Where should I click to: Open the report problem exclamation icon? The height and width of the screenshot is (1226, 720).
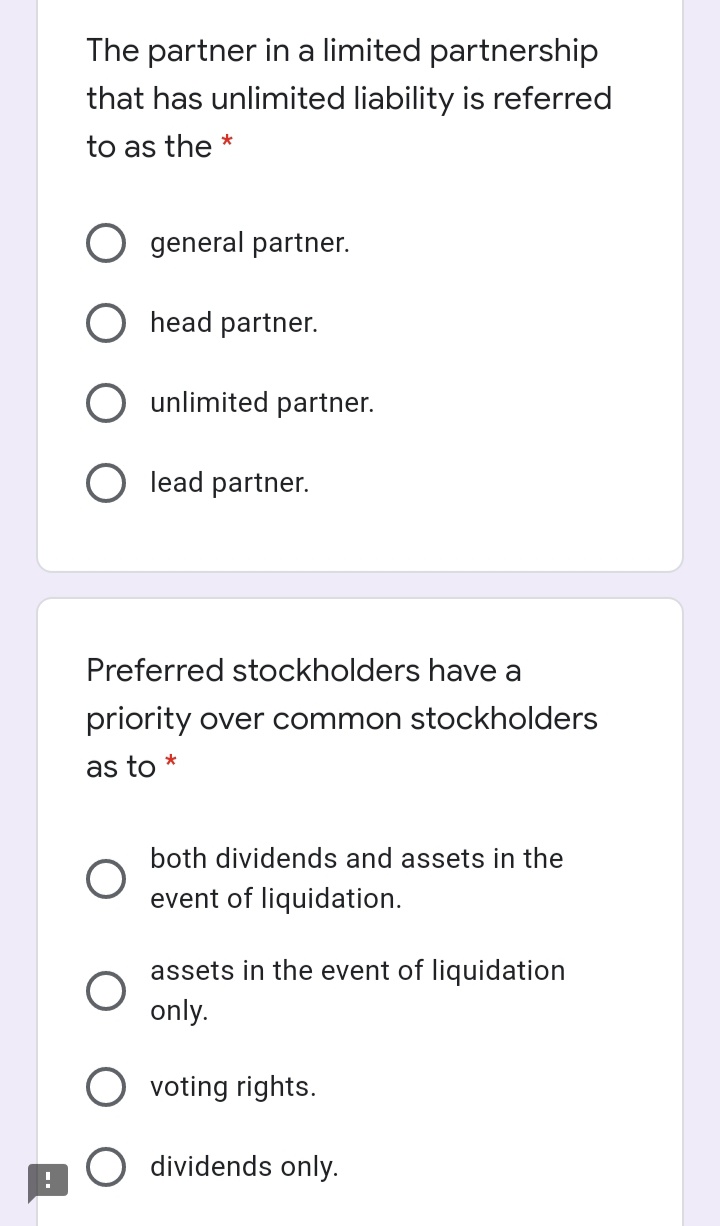click(47, 1181)
